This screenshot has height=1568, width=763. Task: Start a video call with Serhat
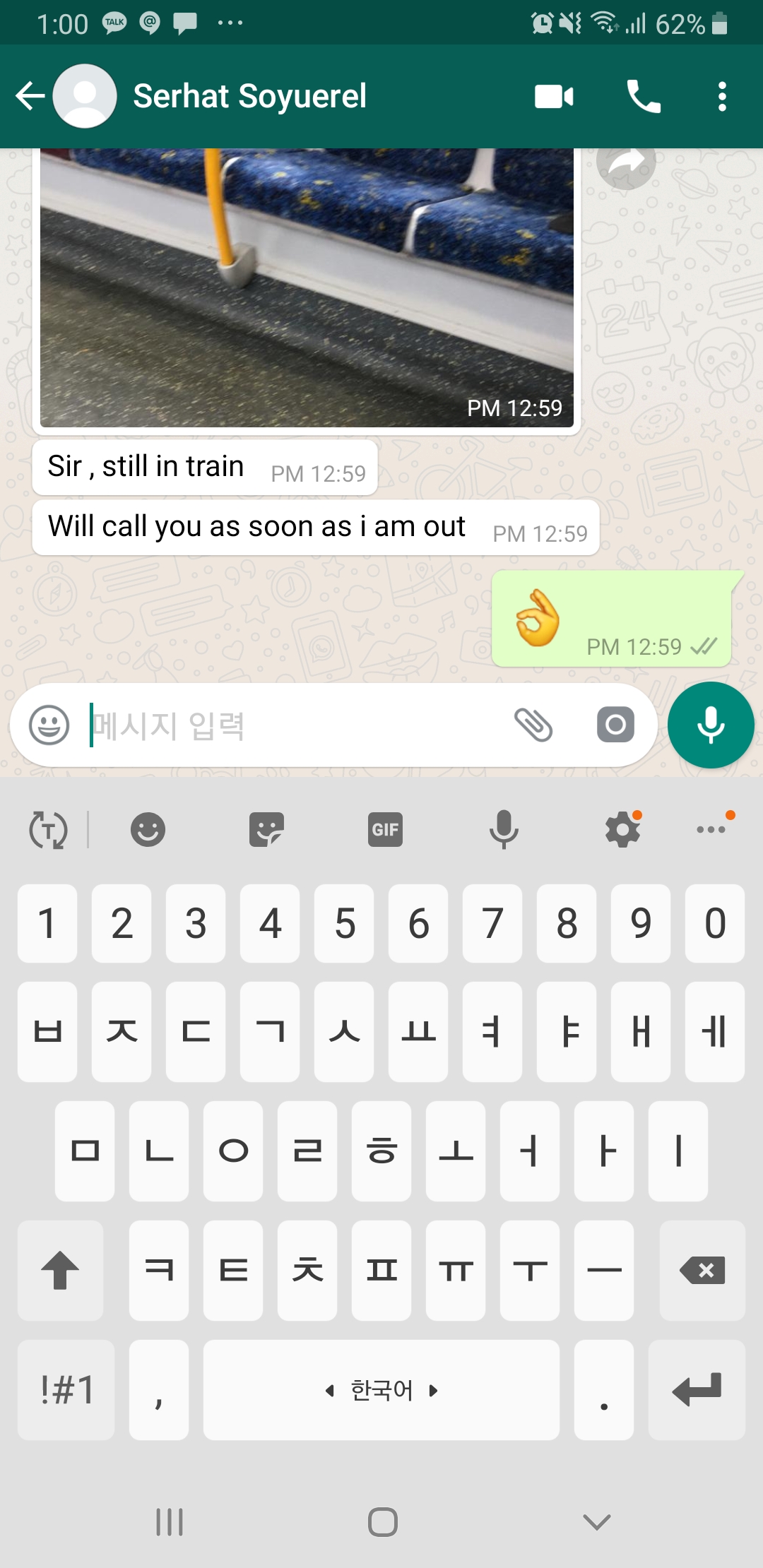coord(554,96)
